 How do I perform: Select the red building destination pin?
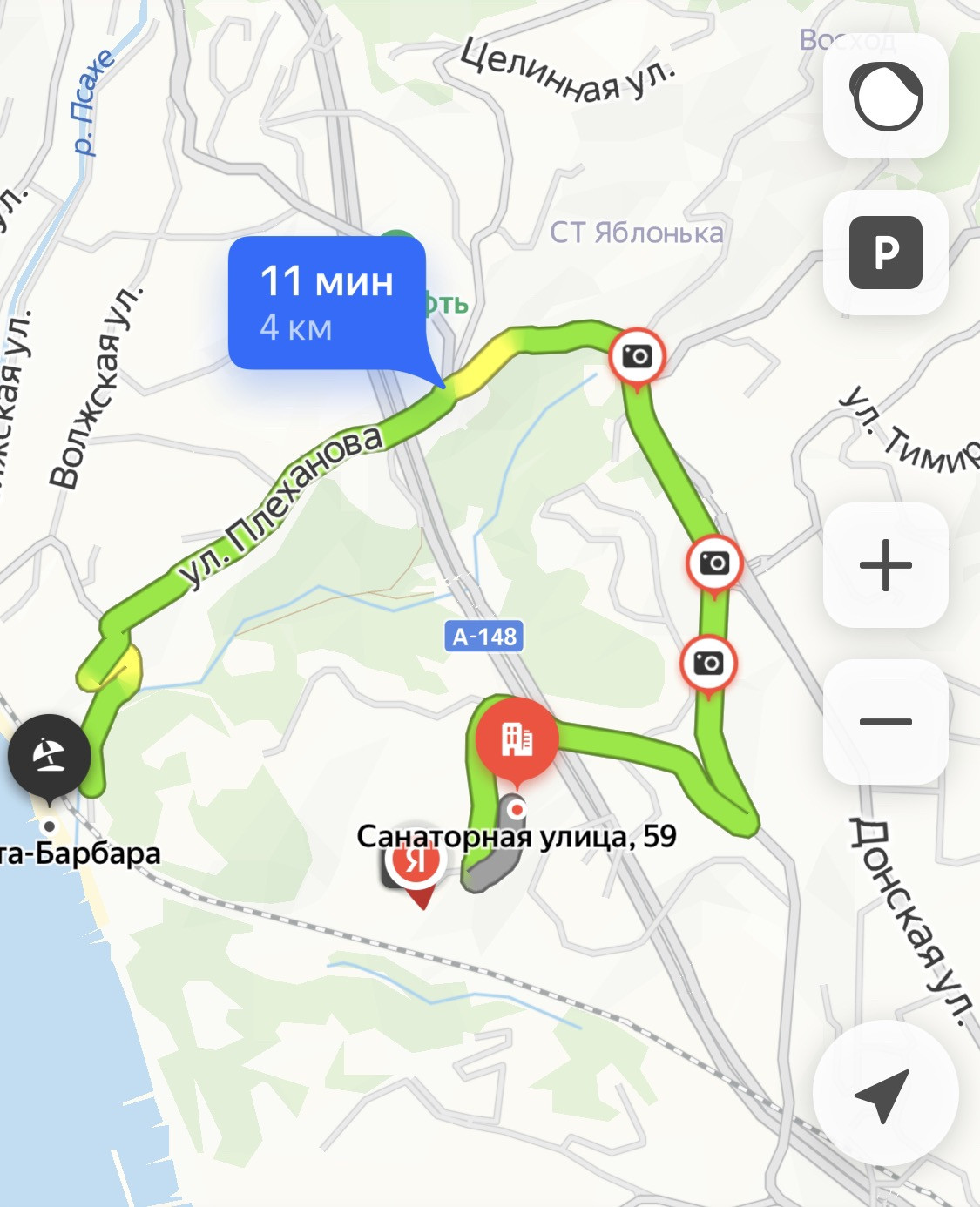point(517,740)
